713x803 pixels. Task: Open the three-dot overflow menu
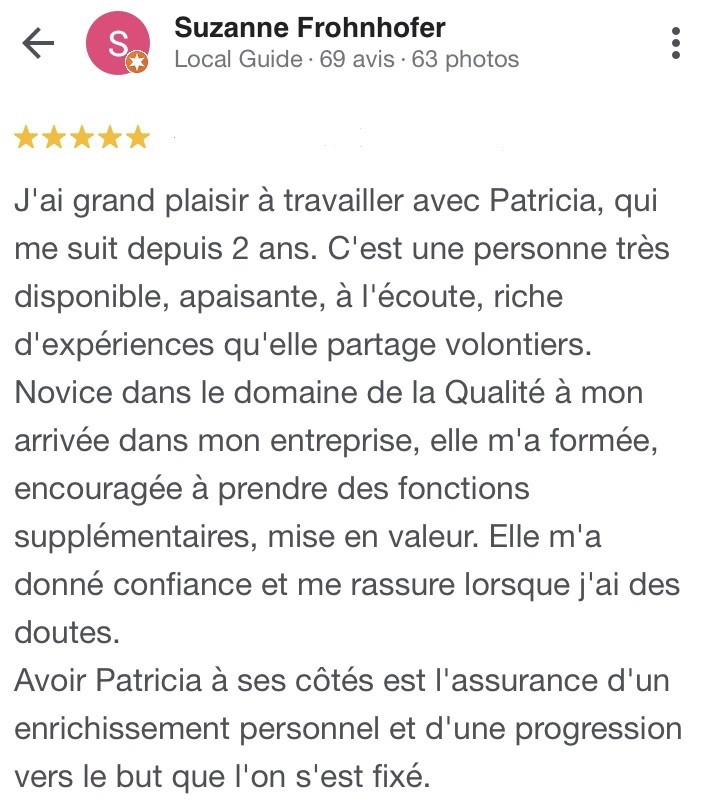tap(677, 43)
